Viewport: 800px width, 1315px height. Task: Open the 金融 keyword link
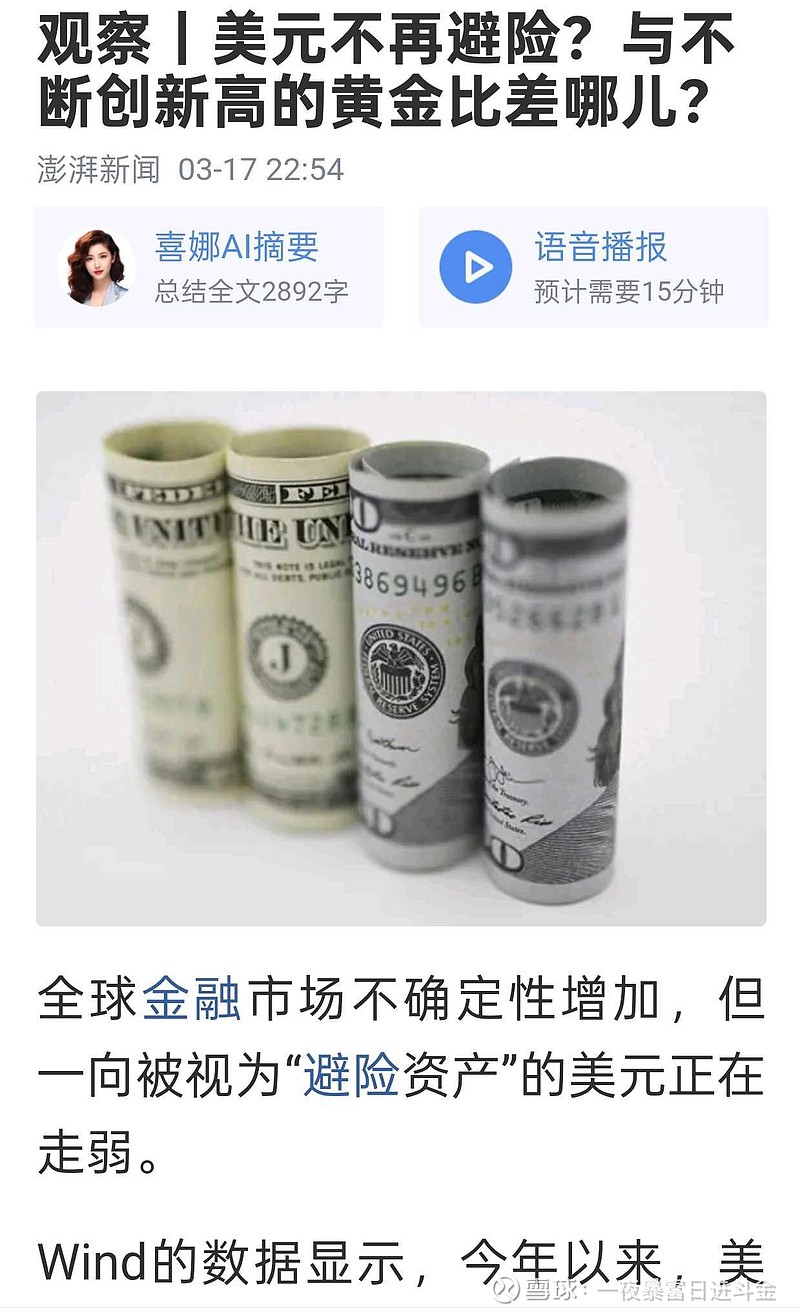coord(191,998)
